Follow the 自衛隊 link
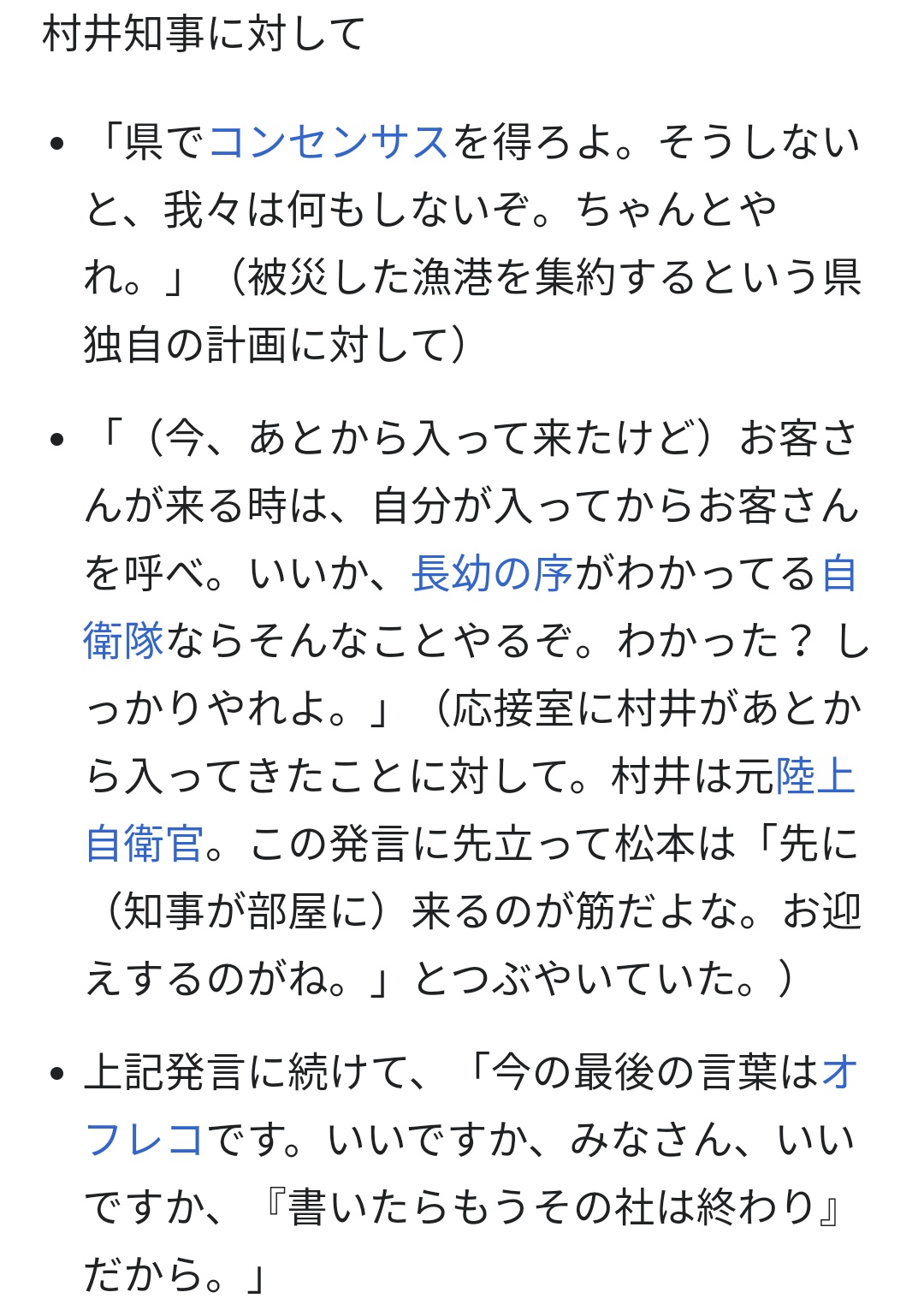Viewport: 924px width, 1304px height. point(124,641)
